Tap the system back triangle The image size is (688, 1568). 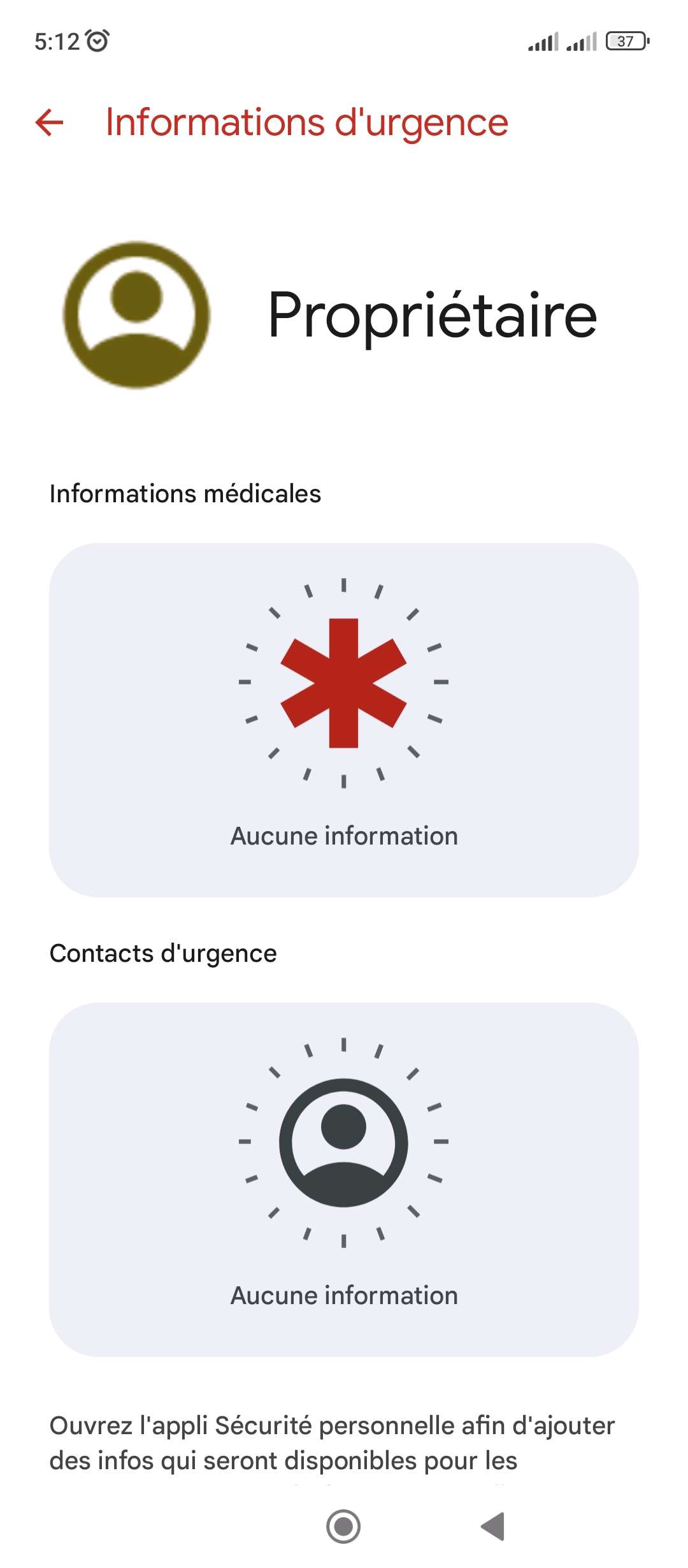point(493,1527)
